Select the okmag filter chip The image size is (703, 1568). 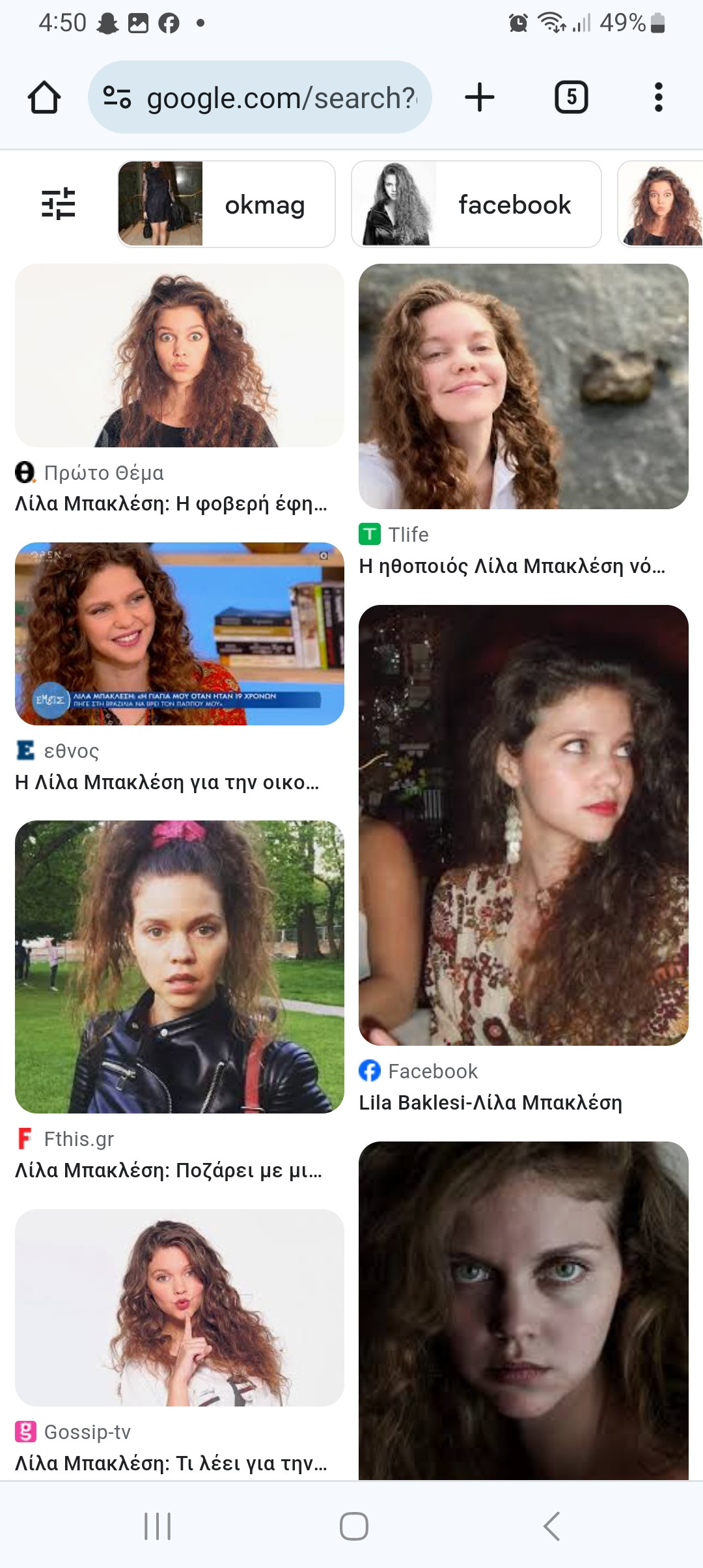click(x=227, y=204)
